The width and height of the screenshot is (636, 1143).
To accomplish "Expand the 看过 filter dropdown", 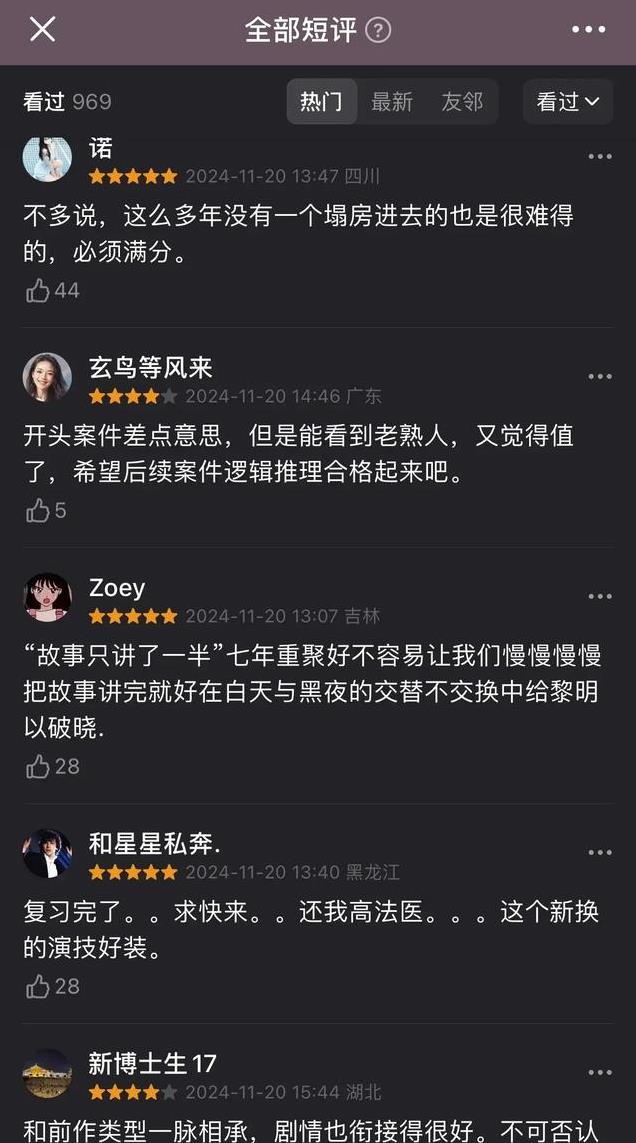I will point(567,102).
